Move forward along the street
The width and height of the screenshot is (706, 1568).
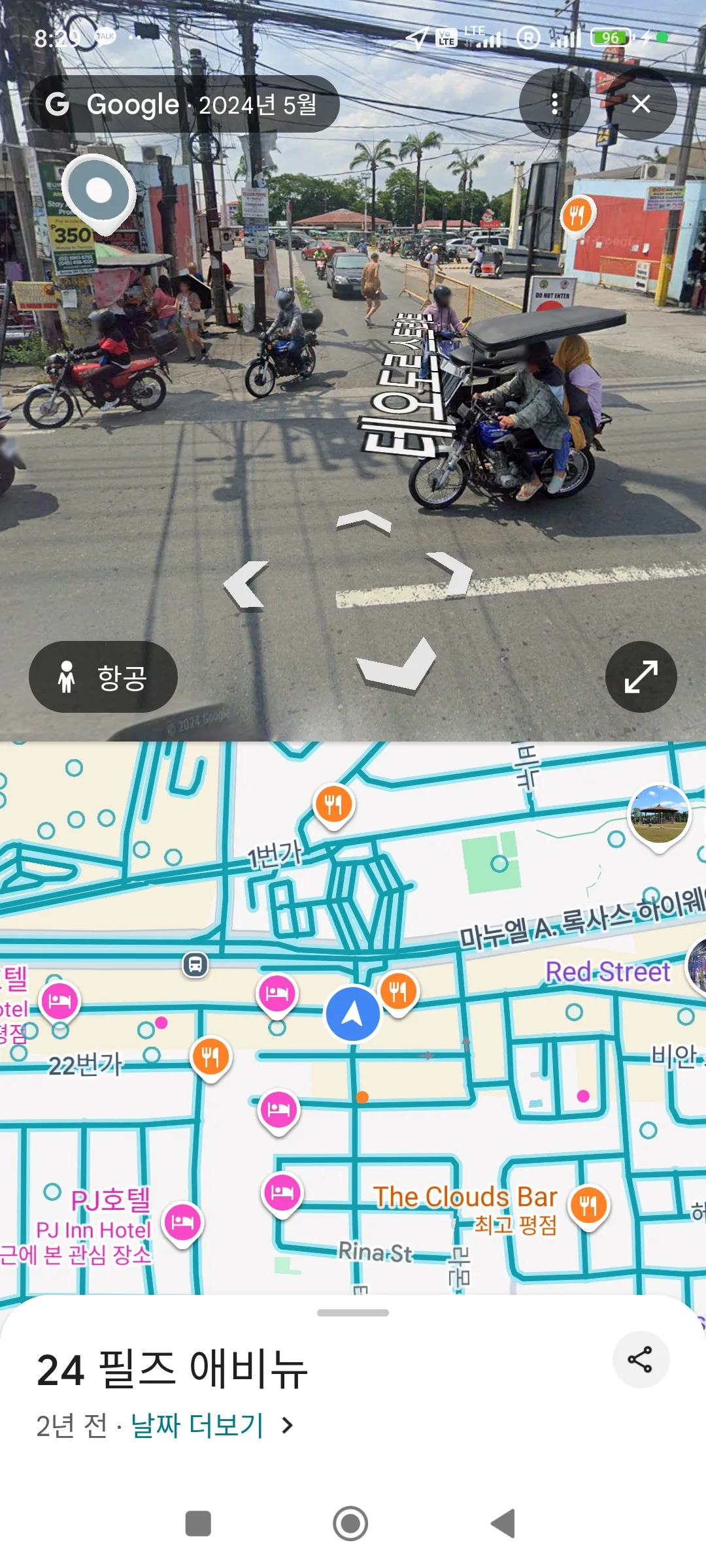pos(364,523)
